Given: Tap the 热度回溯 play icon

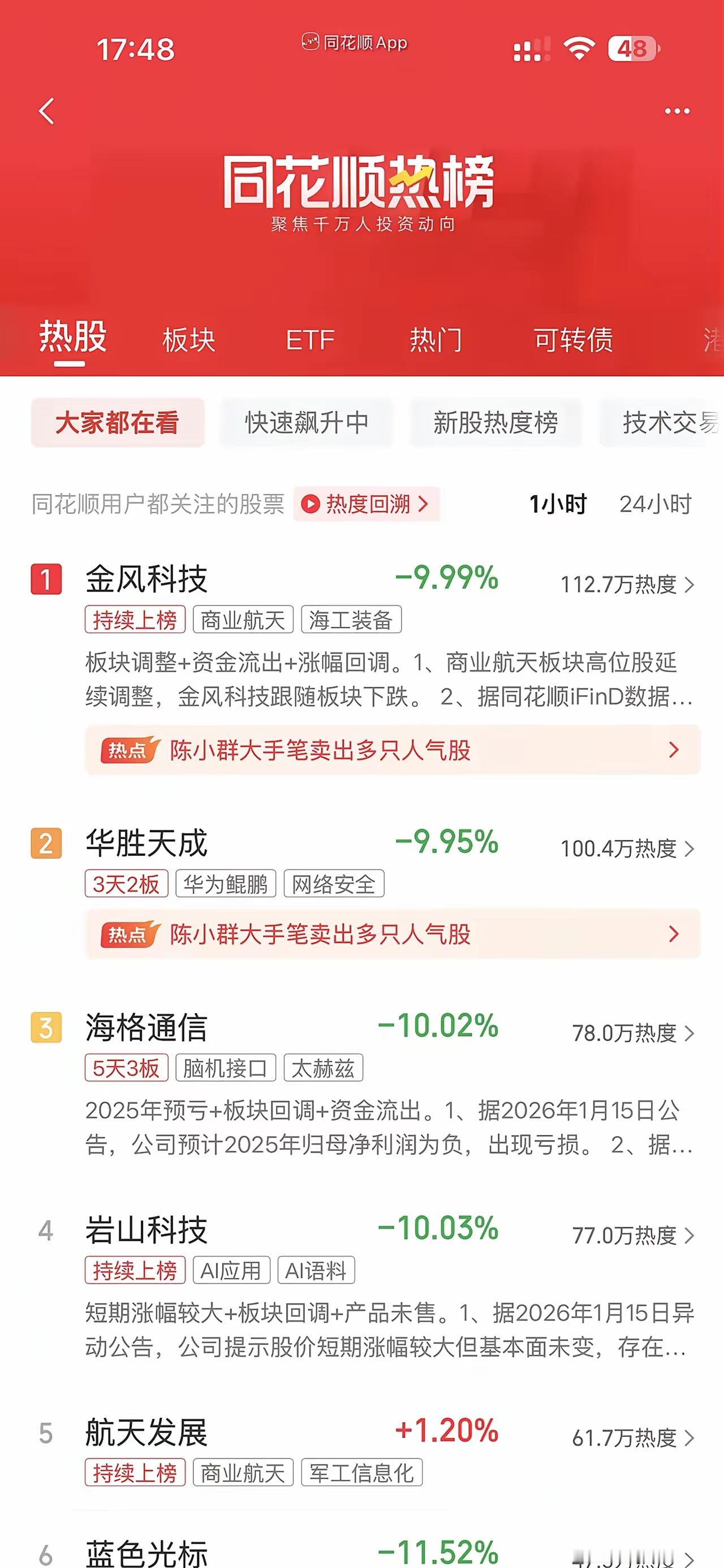Looking at the screenshot, I should tap(312, 505).
